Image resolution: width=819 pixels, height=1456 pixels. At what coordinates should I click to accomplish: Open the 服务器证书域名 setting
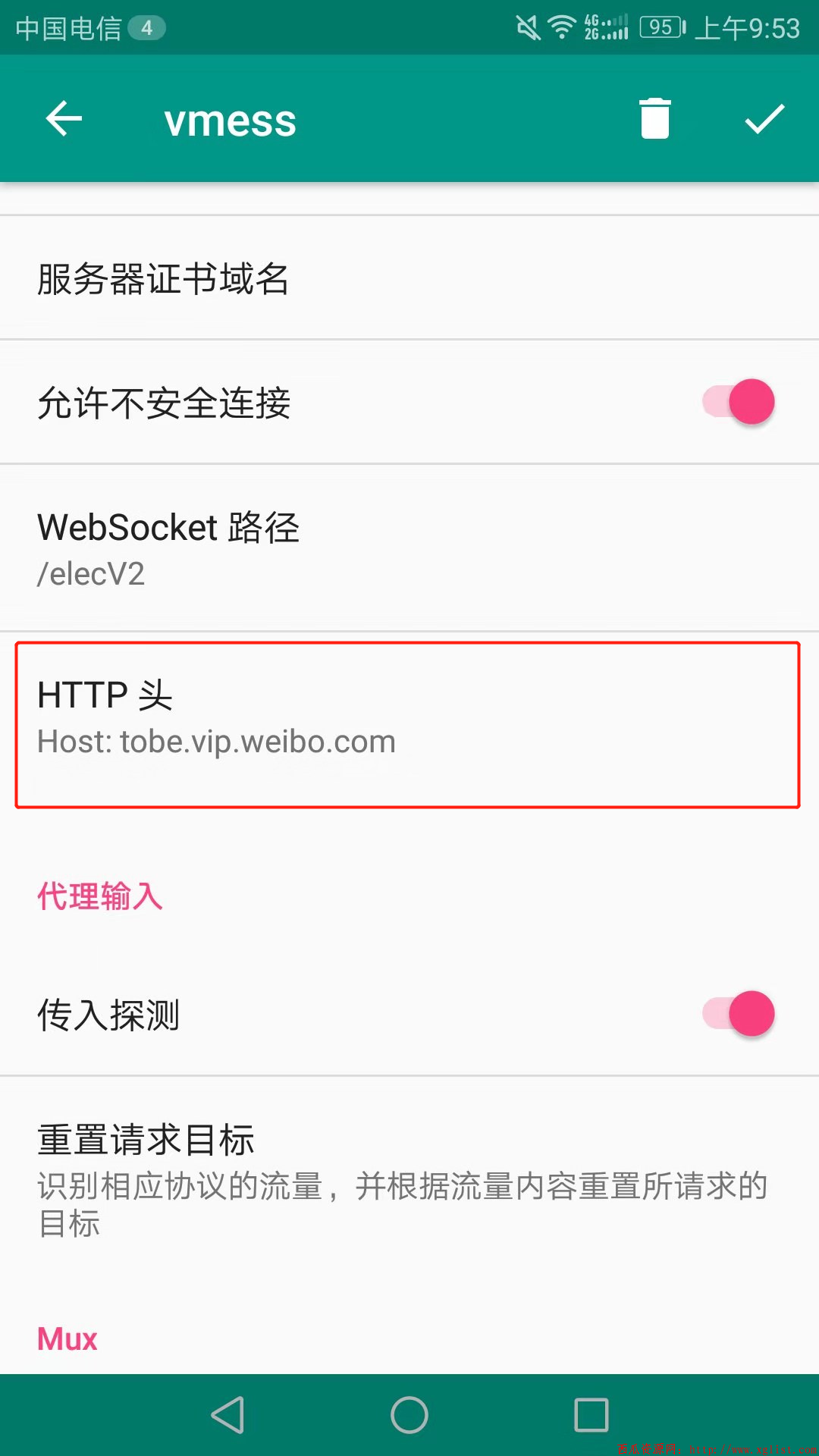pos(409,278)
